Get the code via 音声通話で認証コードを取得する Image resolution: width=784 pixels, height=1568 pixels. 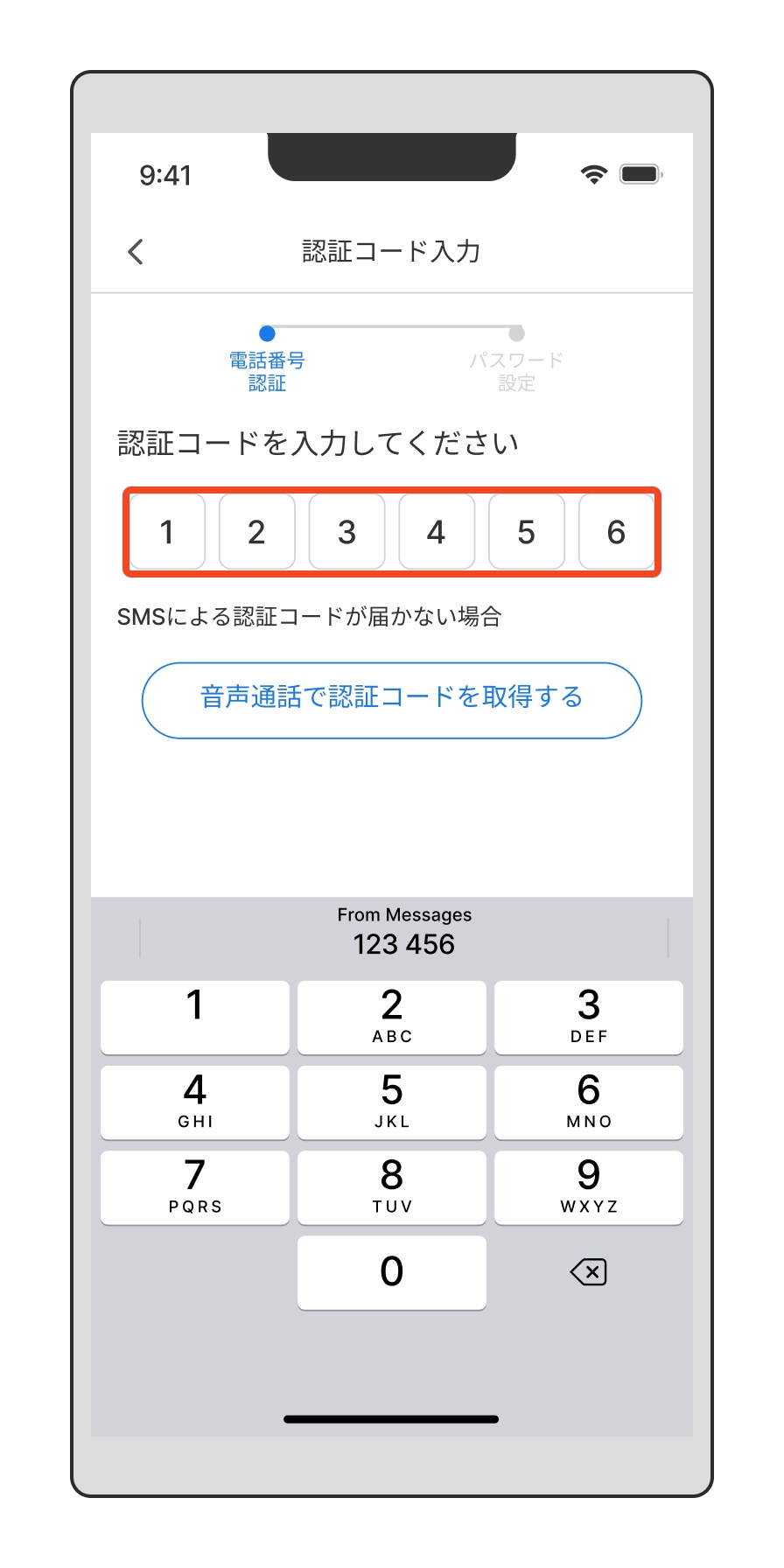pos(391,700)
